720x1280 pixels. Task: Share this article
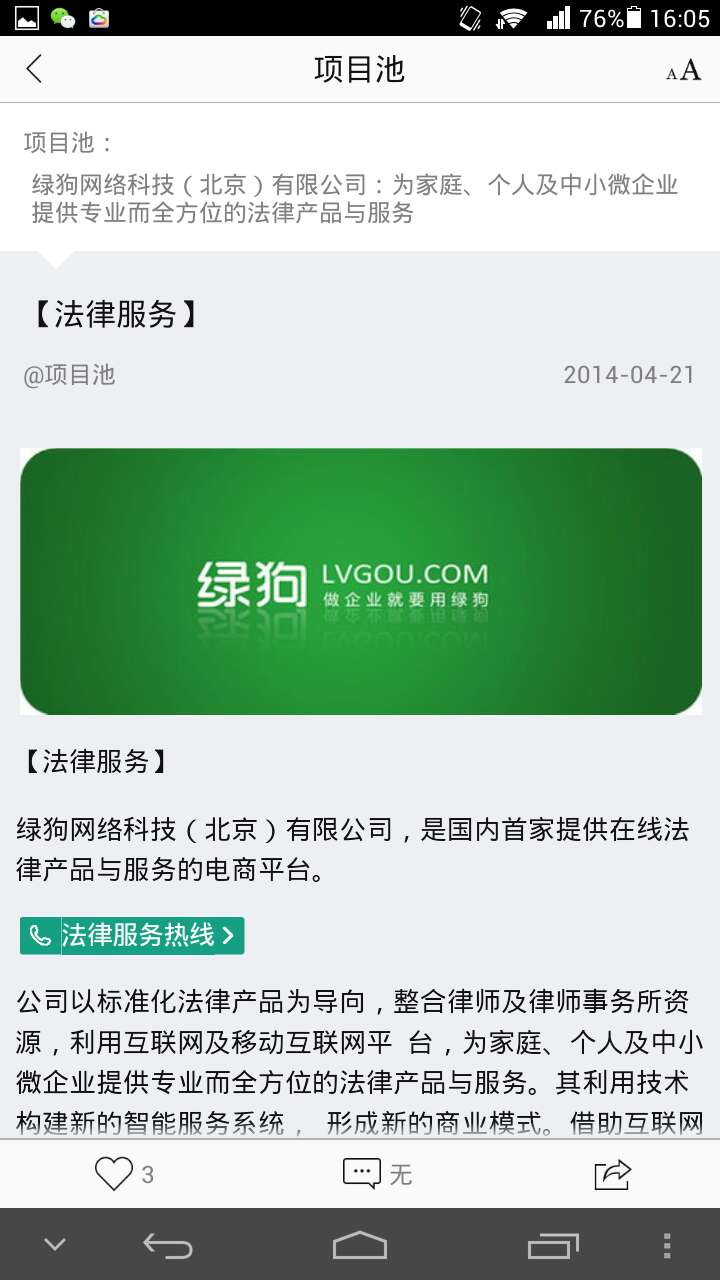[x=613, y=1173]
